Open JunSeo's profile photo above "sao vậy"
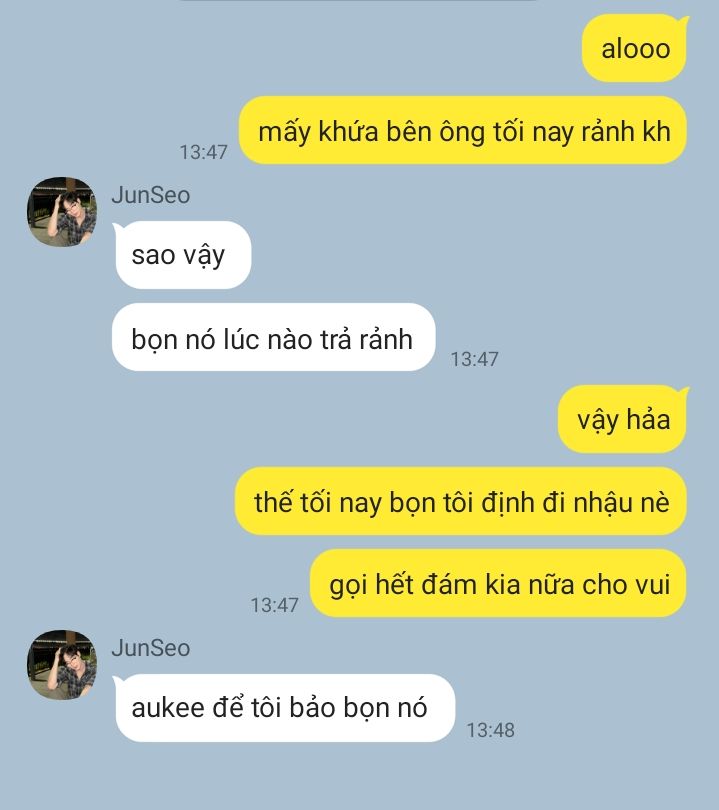 61,212
